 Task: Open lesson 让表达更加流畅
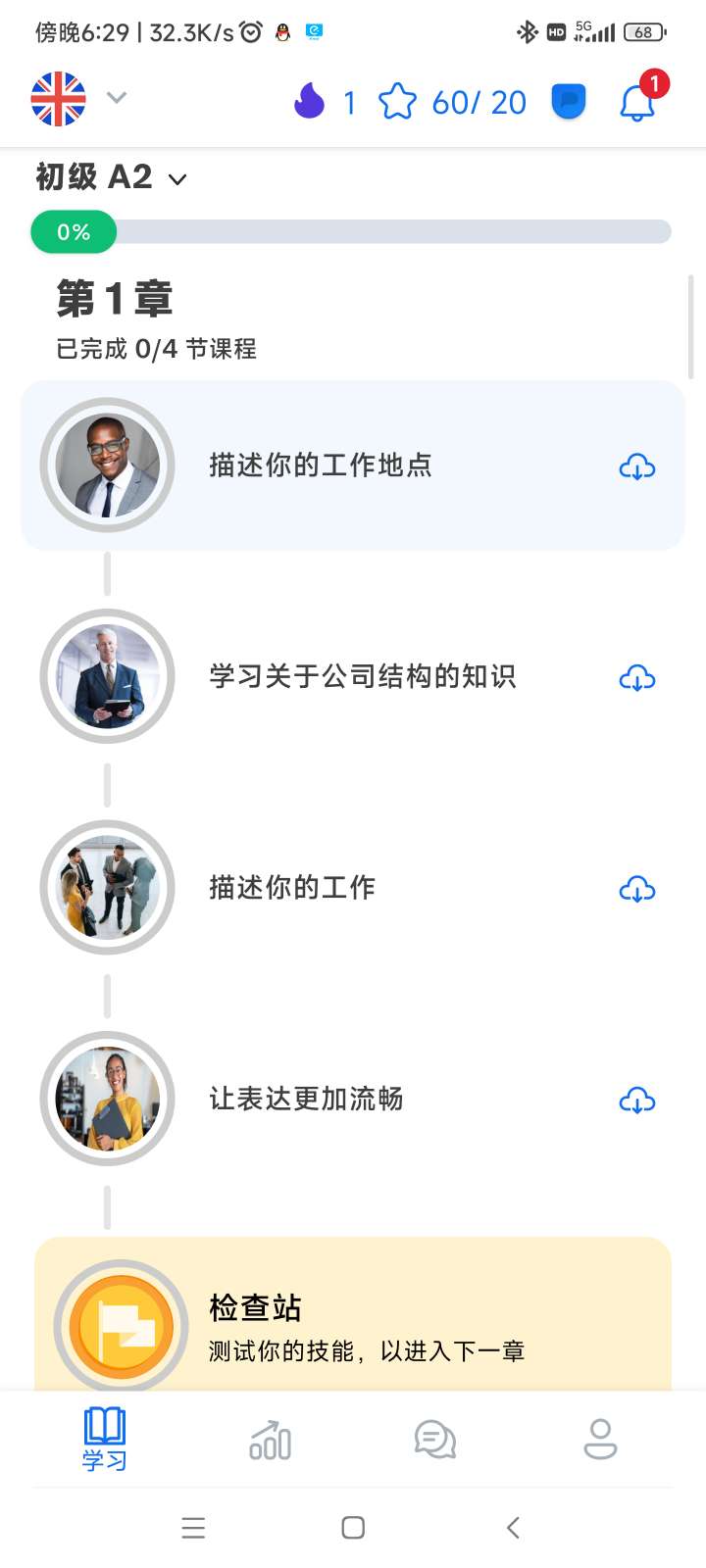pyautogui.click(x=306, y=1099)
